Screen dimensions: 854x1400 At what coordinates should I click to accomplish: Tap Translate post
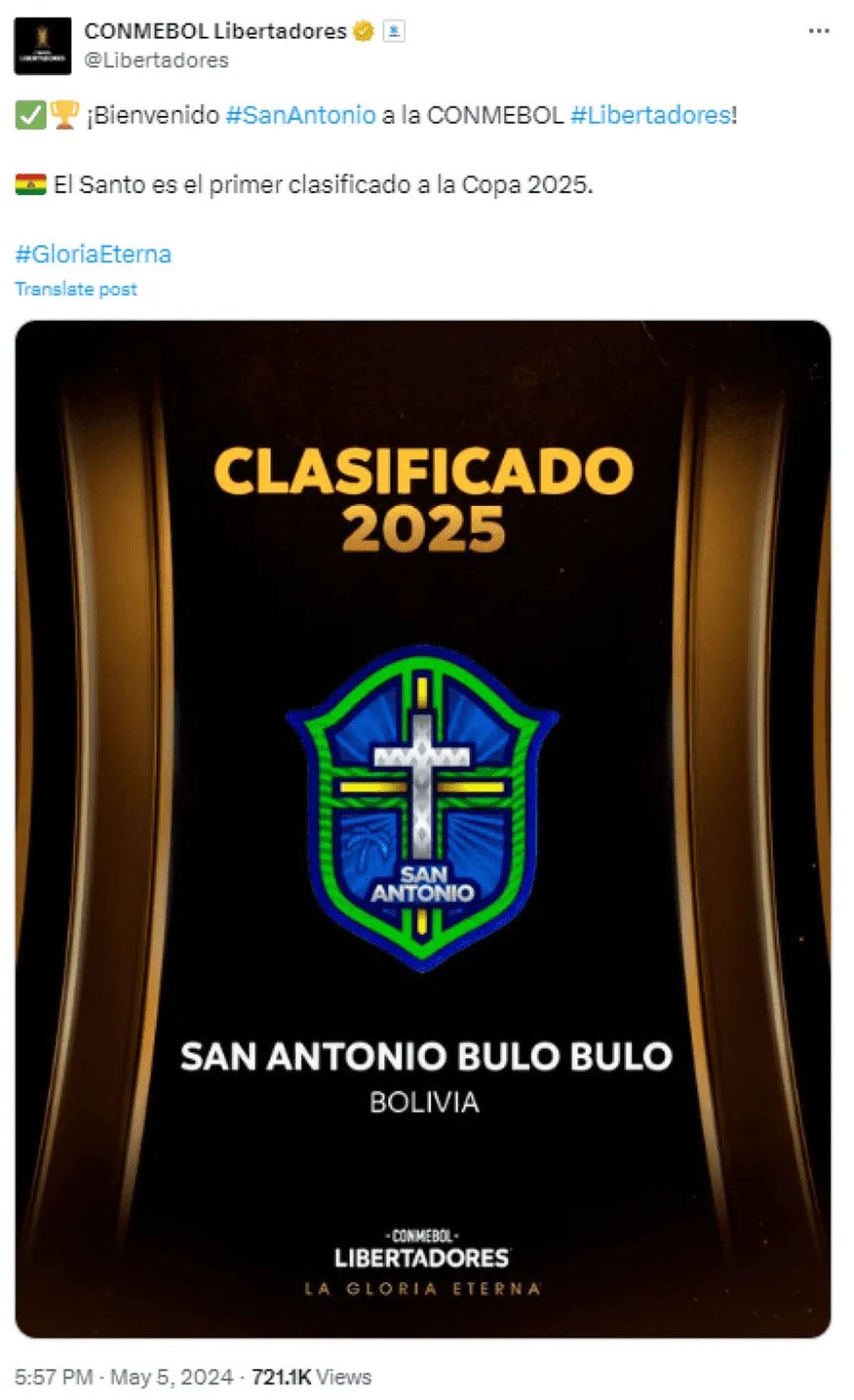click(75, 289)
